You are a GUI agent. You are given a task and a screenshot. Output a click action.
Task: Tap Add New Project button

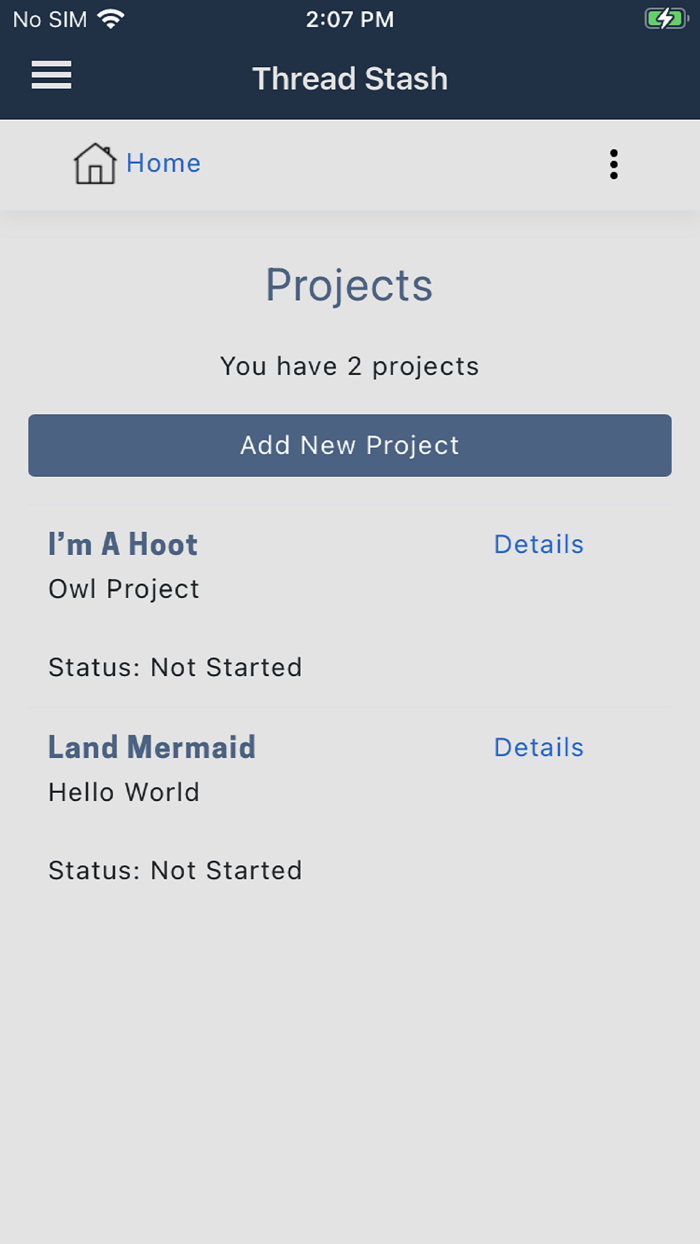click(x=350, y=445)
